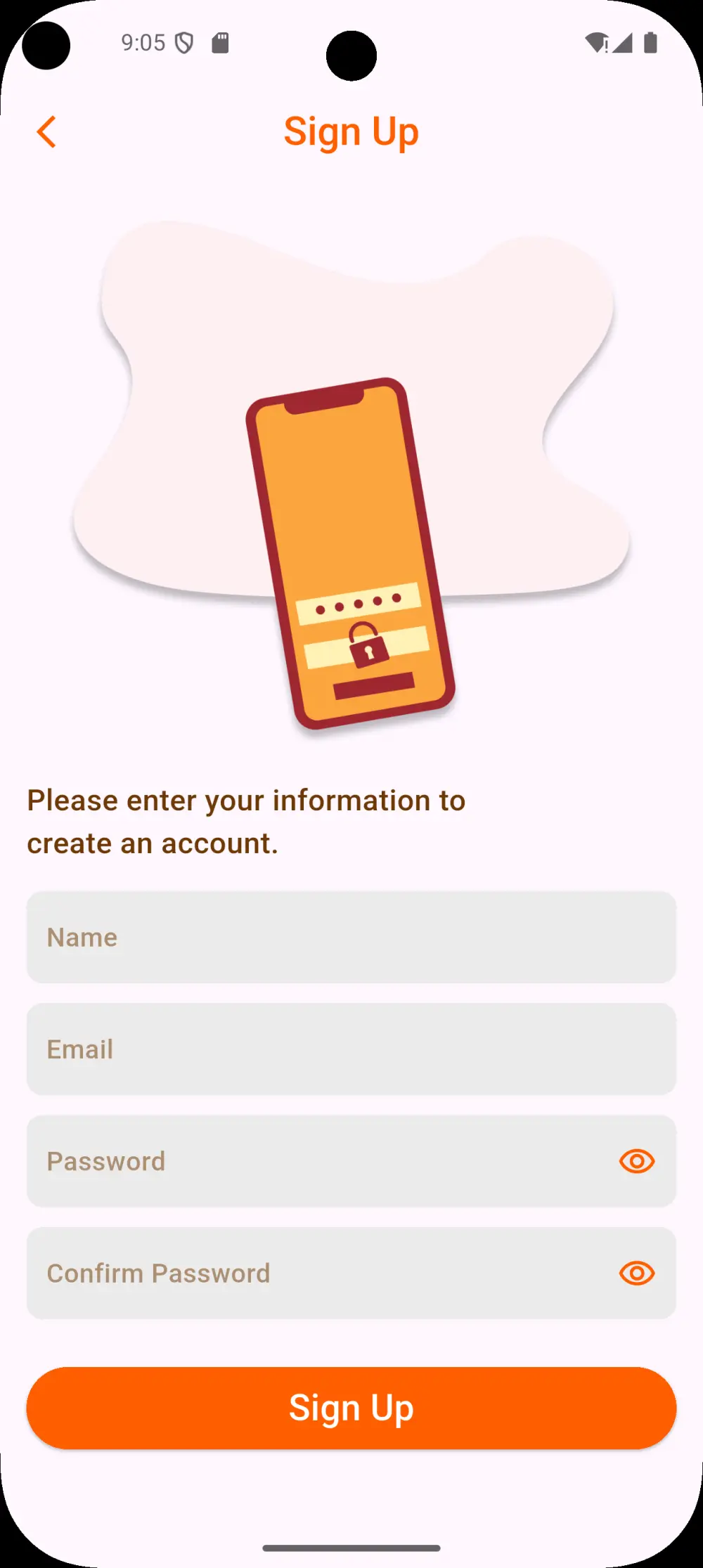
Task: Tap the SD card icon in status bar
Action: (x=220, y=42)
